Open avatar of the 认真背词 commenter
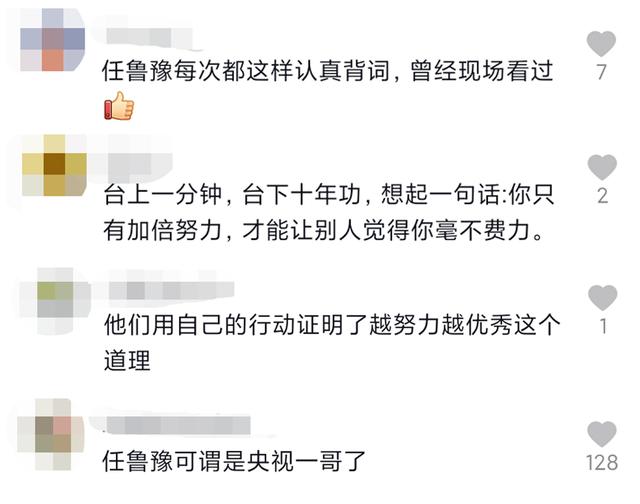Image resolution: width=640 pixels, height=504 pixels. click(53, 40)
